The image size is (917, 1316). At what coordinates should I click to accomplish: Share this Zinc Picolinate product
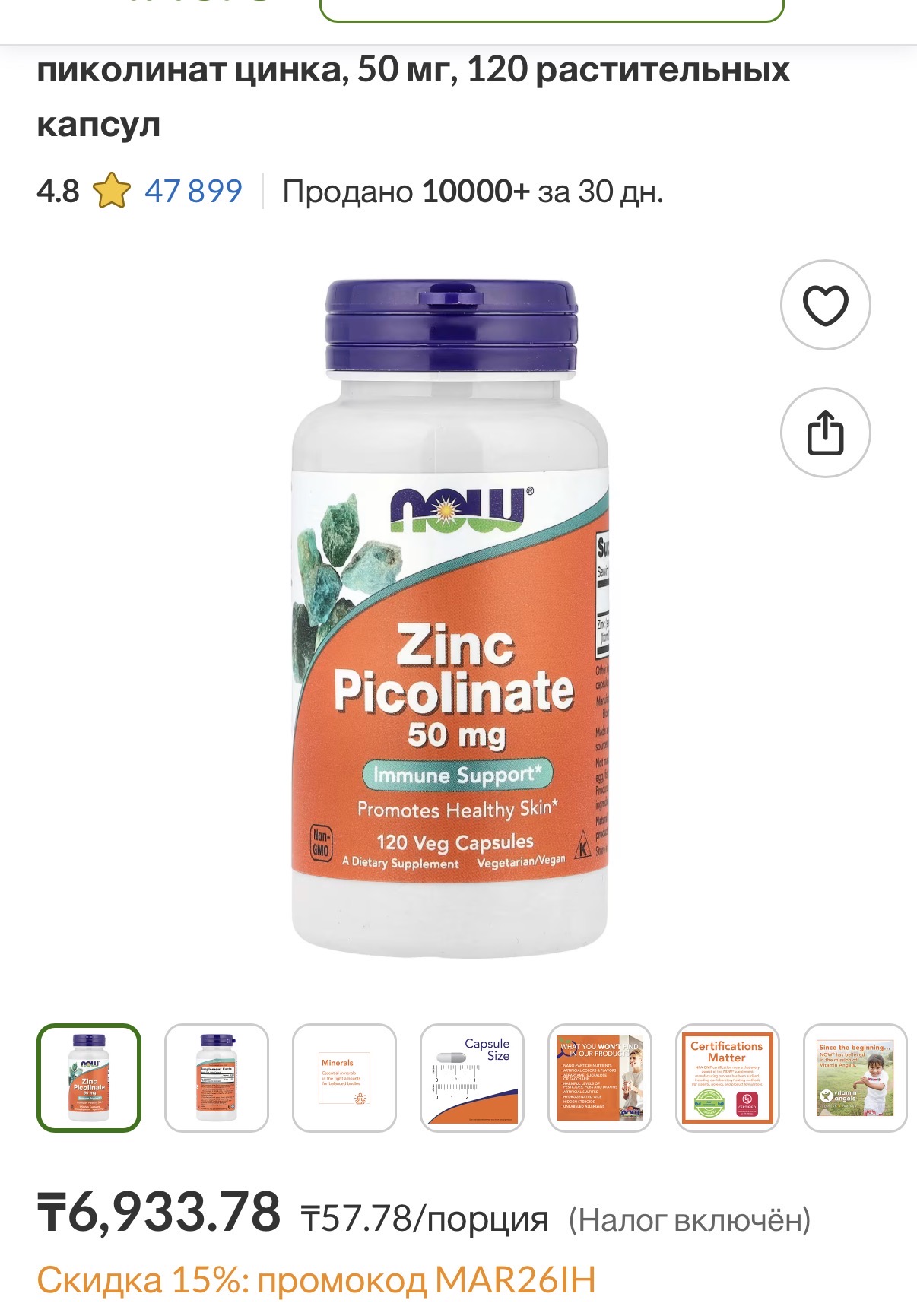[825, 433]
